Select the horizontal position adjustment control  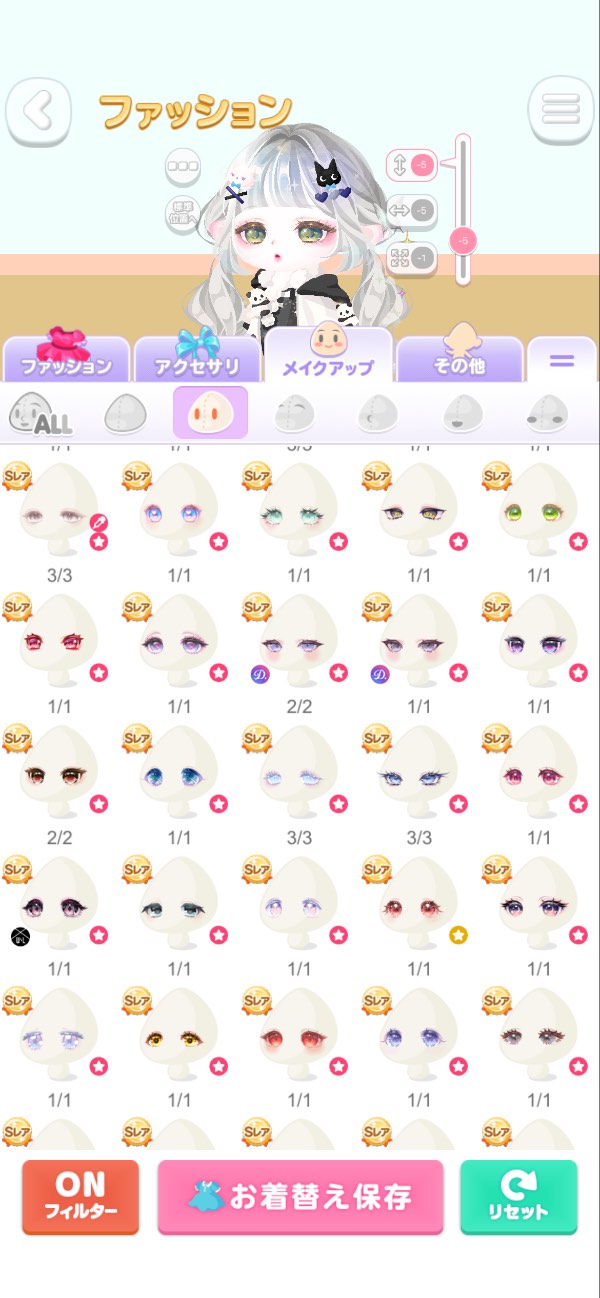[411, 211]
